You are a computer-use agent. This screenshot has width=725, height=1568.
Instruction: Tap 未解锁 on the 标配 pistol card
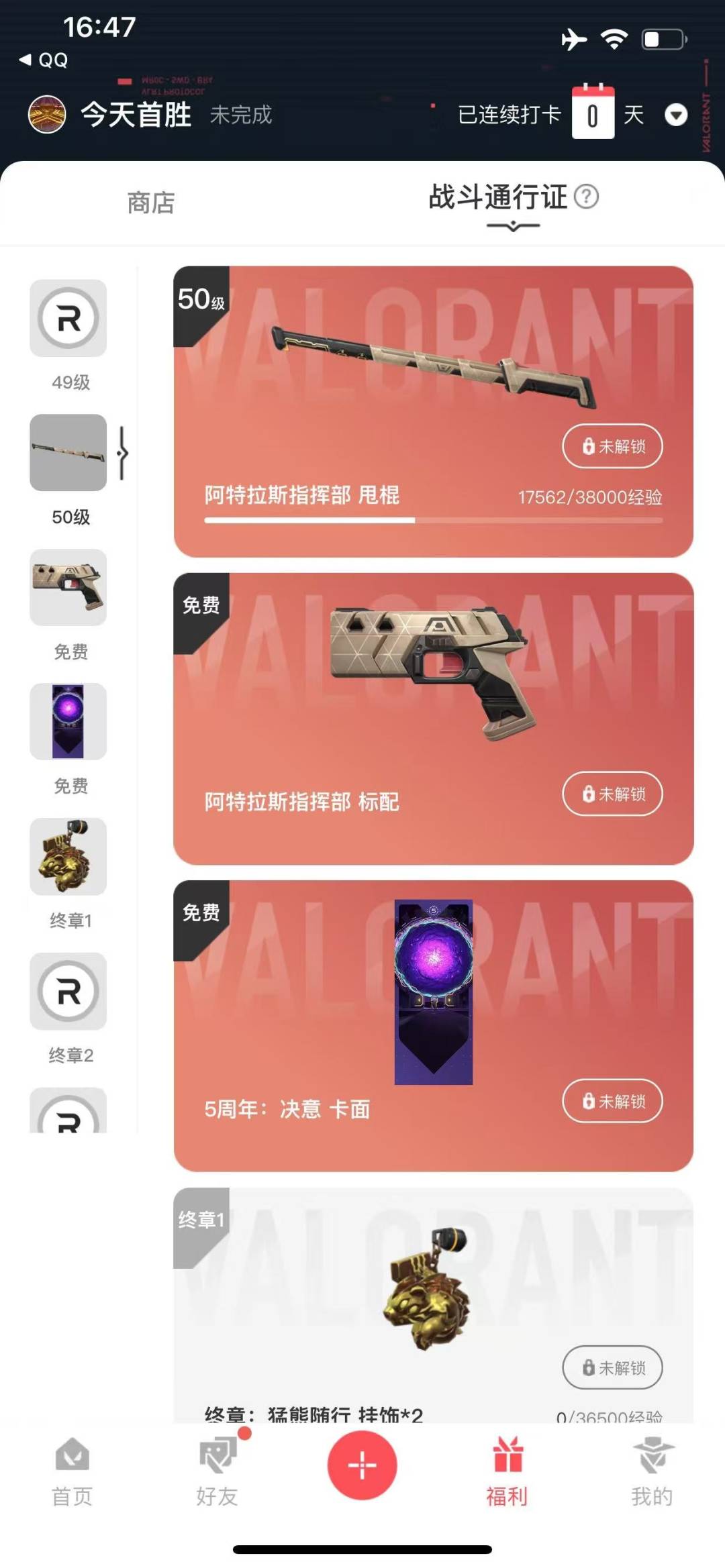(612, 794)
